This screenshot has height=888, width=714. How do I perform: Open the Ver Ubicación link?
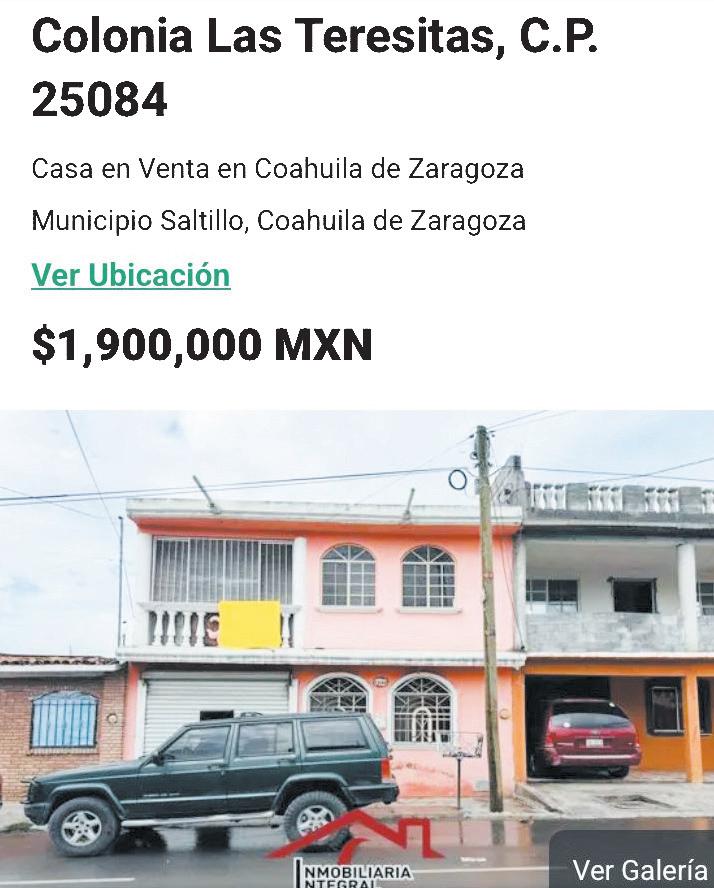tap(131, 275)
